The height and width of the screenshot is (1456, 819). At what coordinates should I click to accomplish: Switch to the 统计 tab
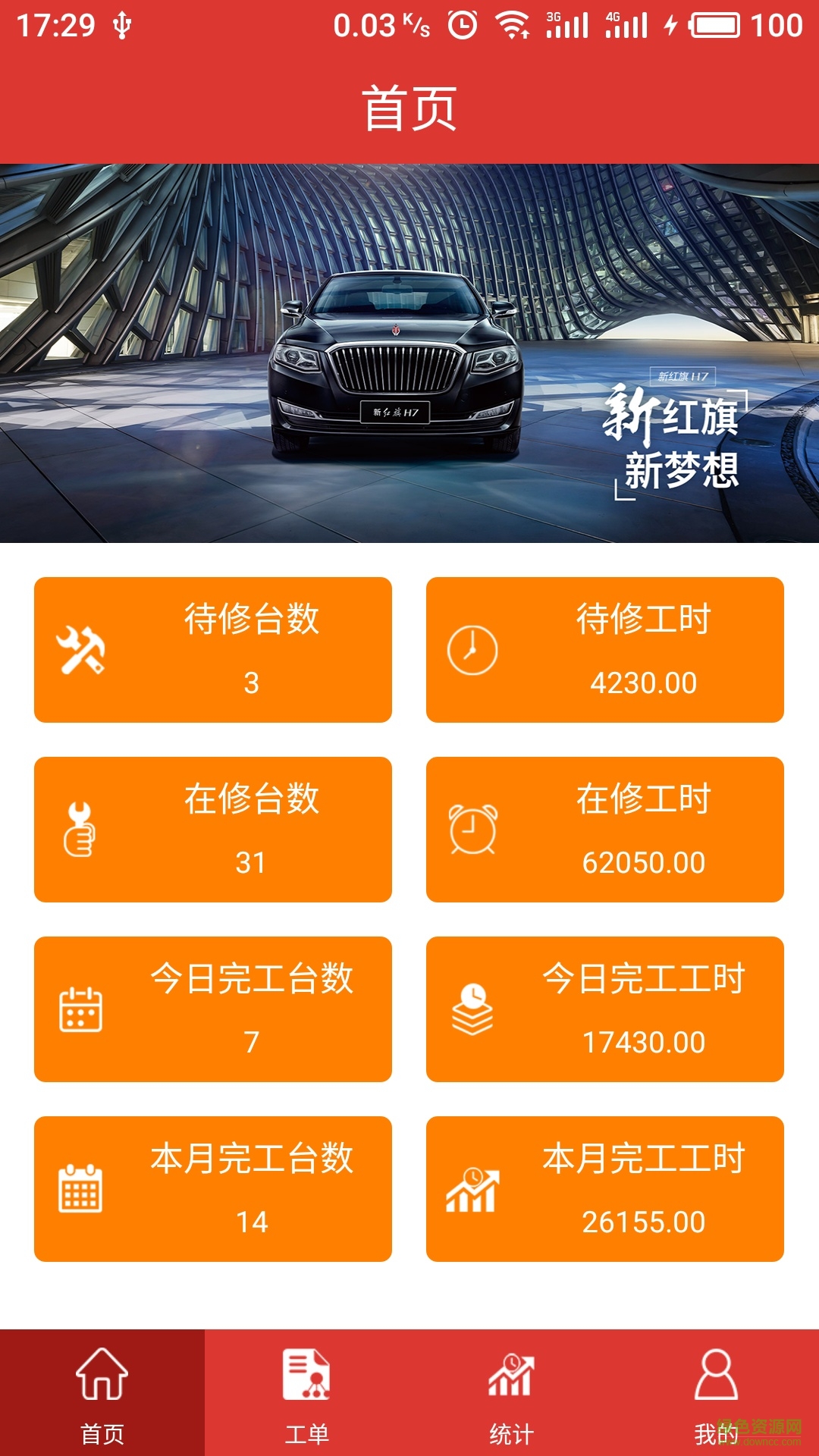[x=512, y=1394]
